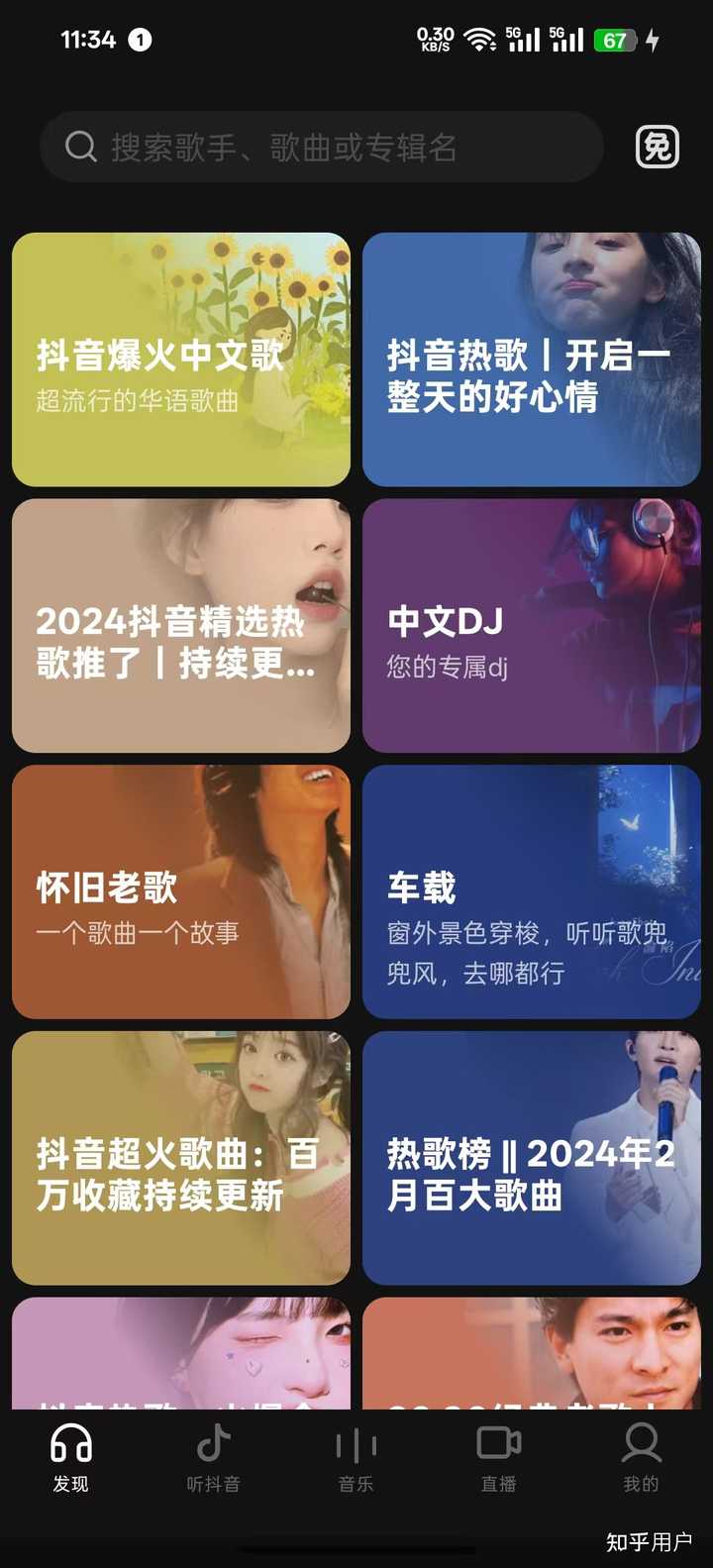Open the 抖音爆火中文歌 playlist
The height and width of the screenshot is (1568, 713).
point(181,359)
